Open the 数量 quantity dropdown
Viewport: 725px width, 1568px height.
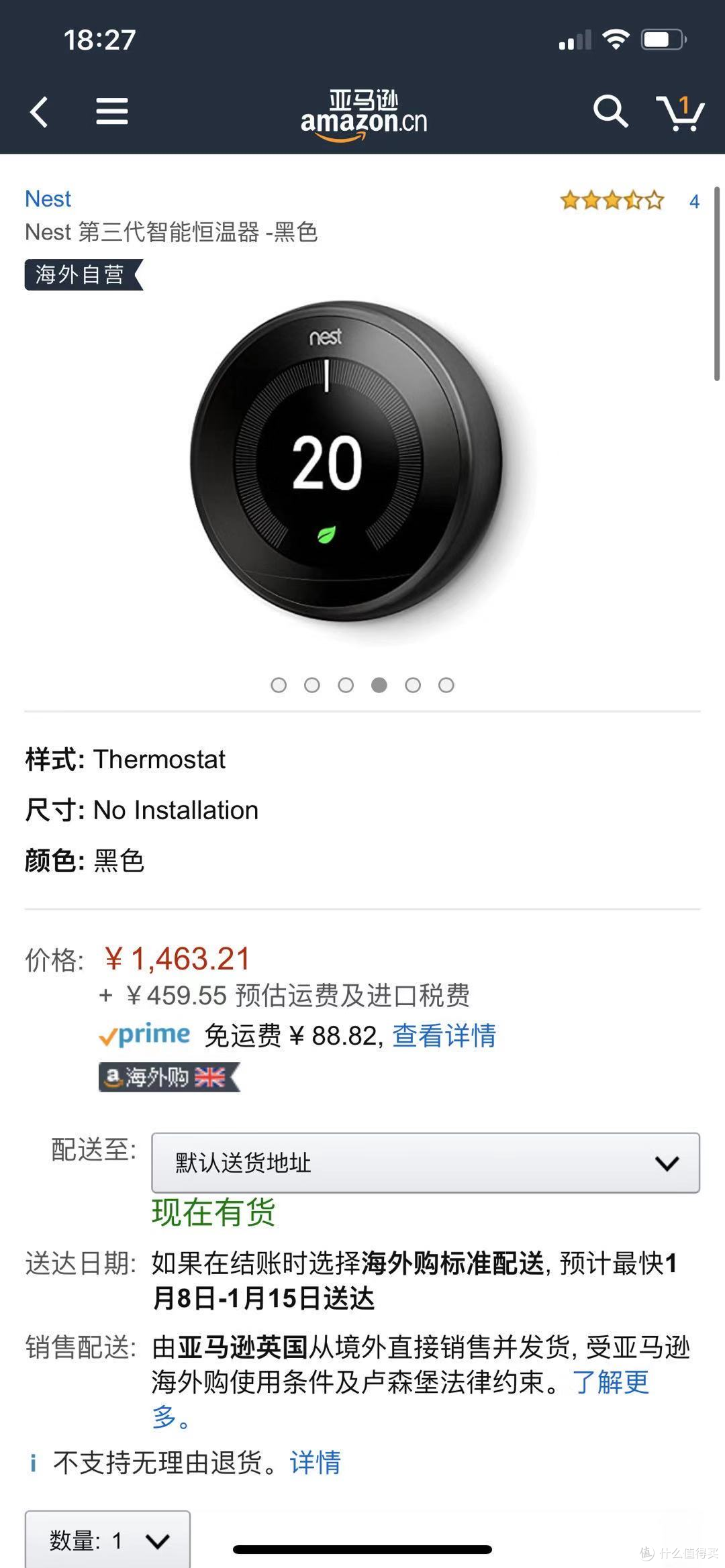(107, 1540)
